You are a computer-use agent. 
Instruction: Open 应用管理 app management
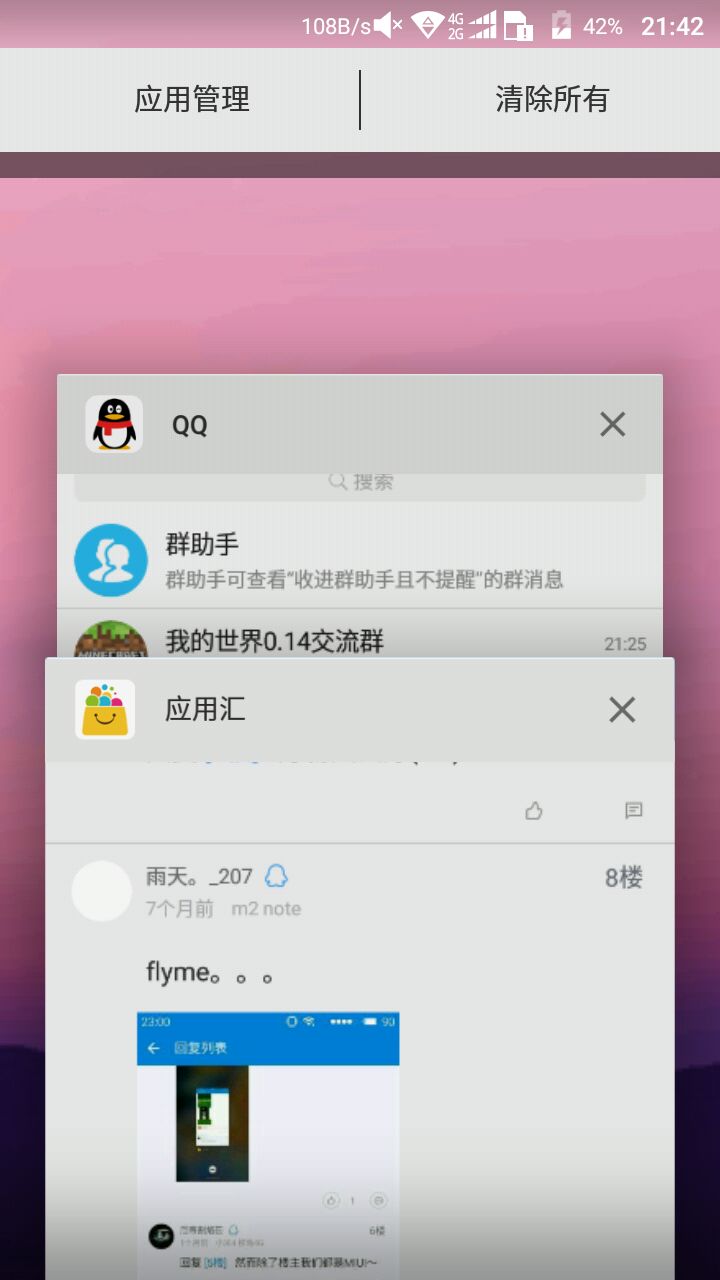point(192,100)
